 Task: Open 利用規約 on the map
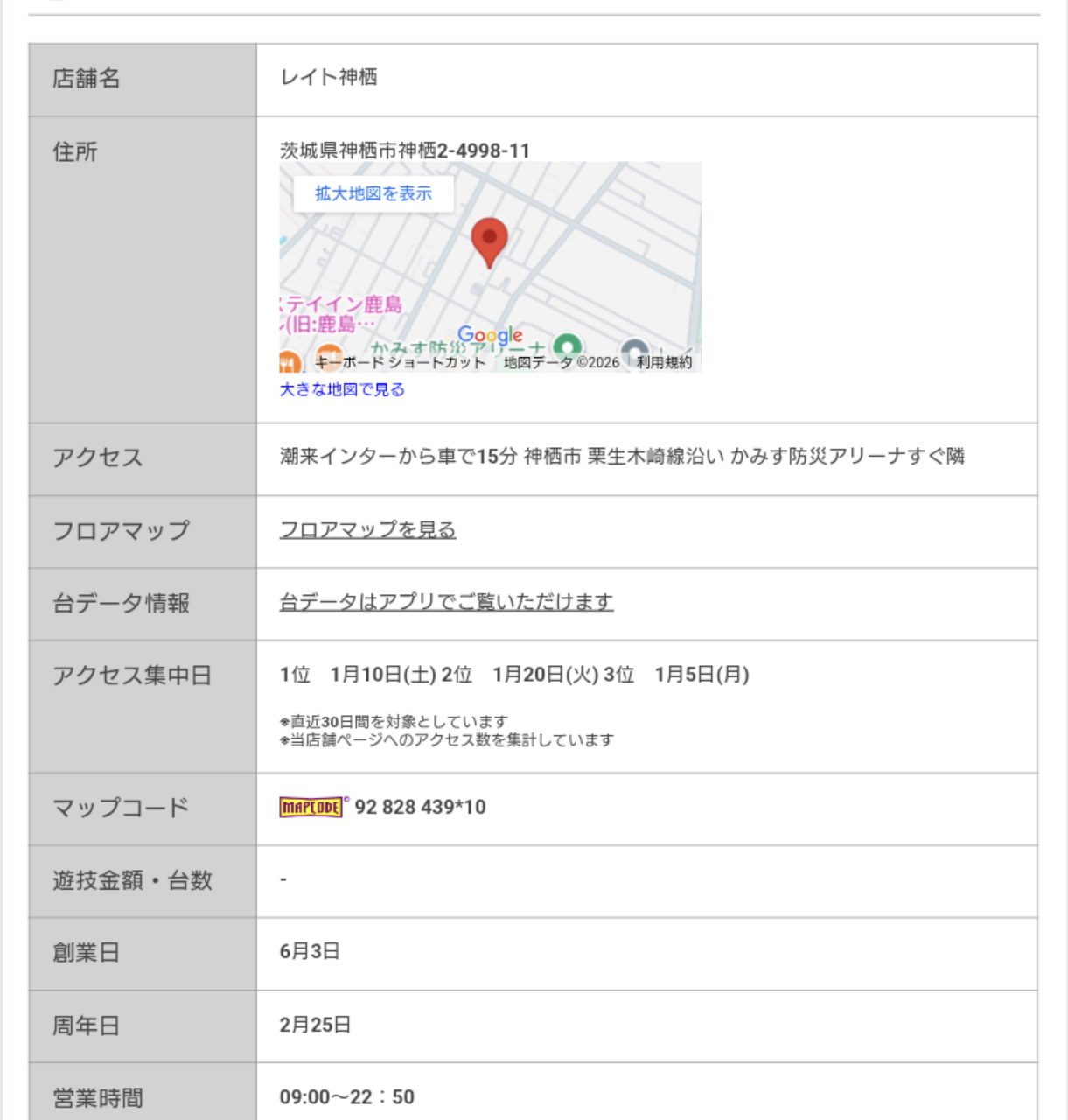(664, 362)
